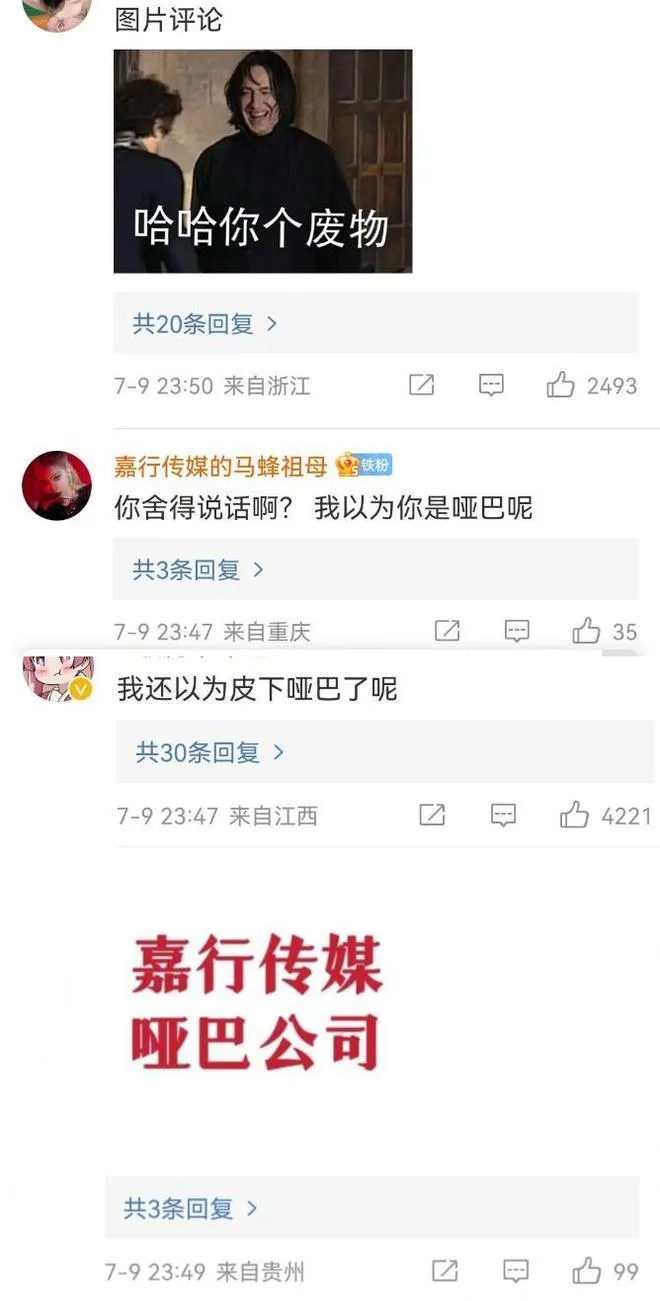Share the comment from 江西
660x1301 pixels.
432,816
